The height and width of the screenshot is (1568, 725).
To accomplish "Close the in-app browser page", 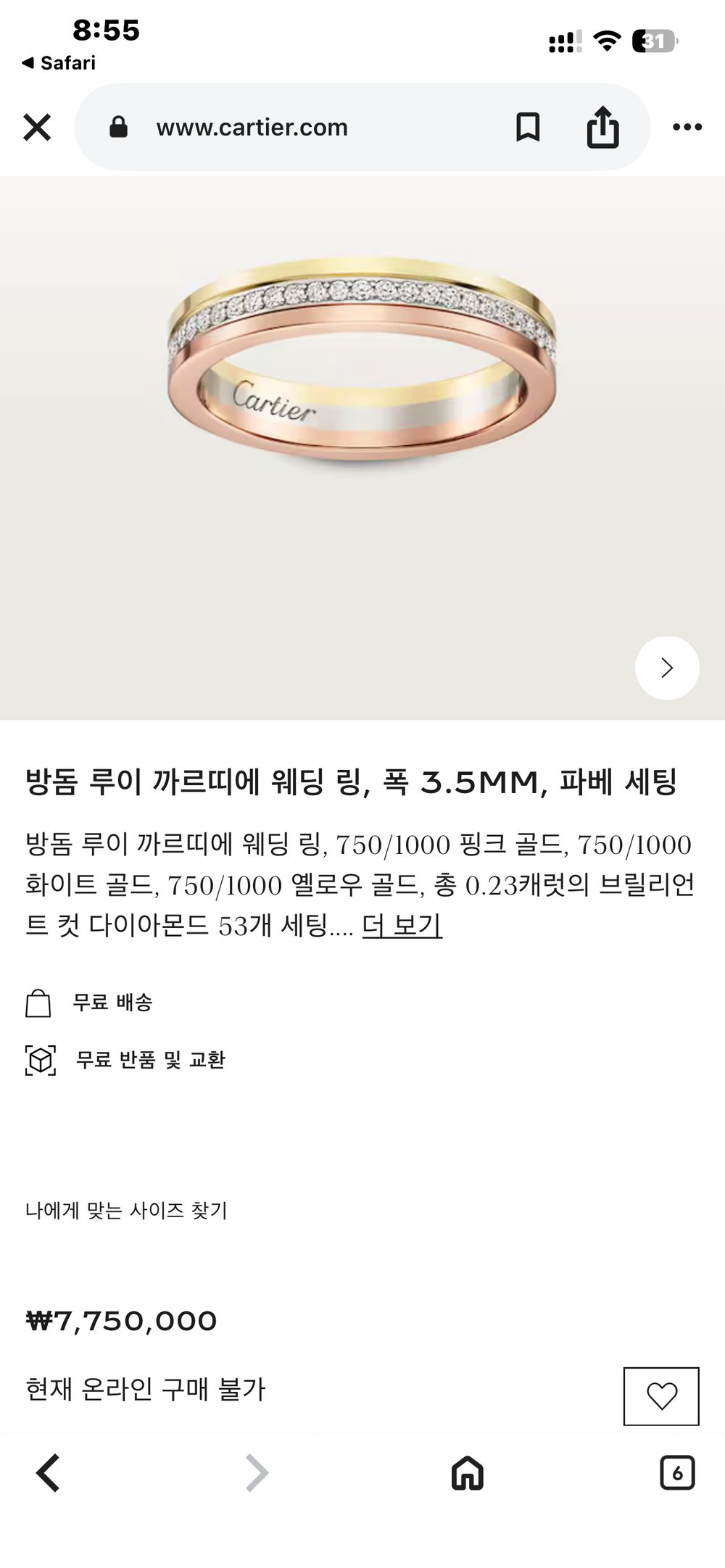I will point(37,128).
